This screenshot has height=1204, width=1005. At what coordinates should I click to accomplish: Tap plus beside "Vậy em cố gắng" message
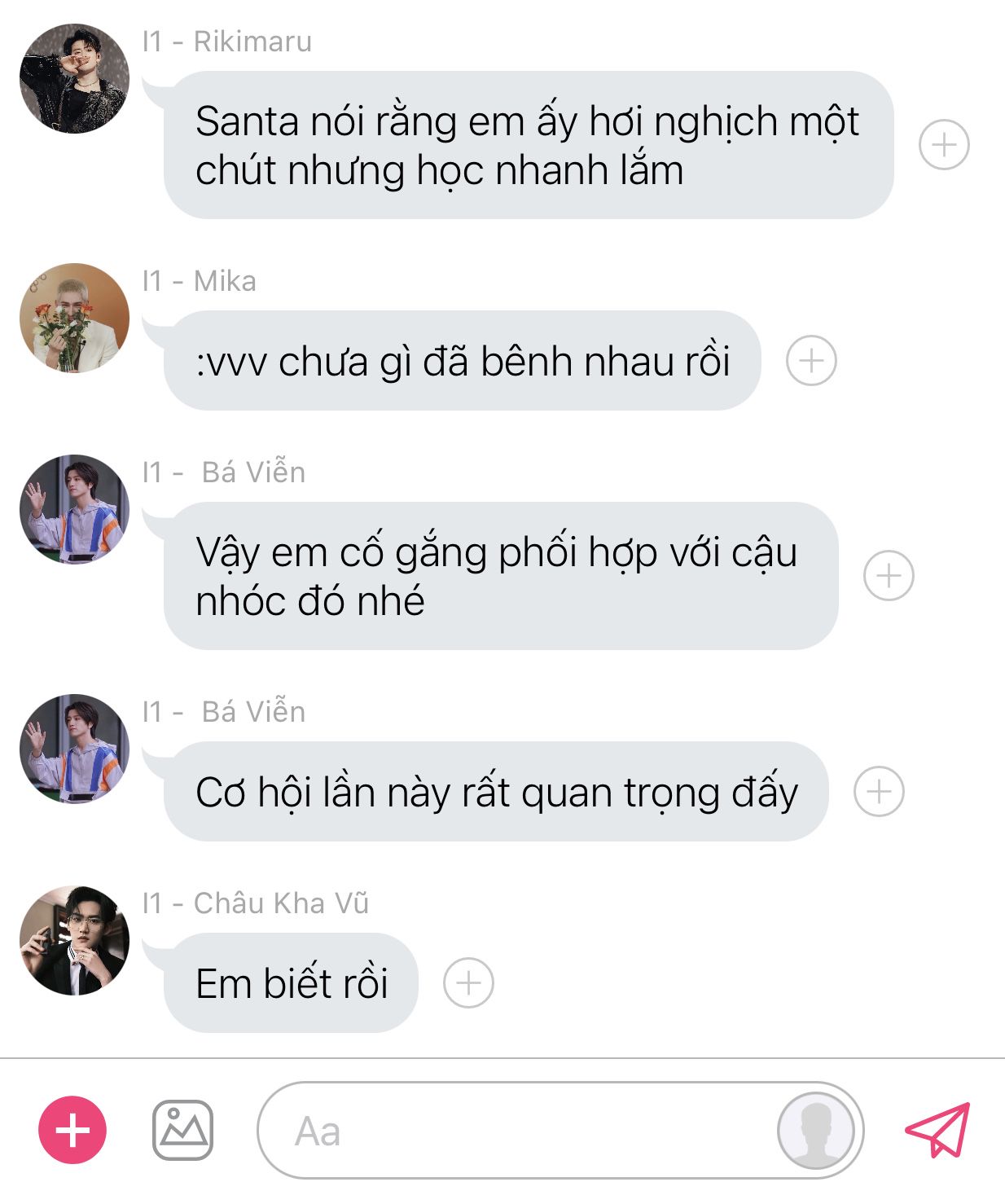point(889,576)
